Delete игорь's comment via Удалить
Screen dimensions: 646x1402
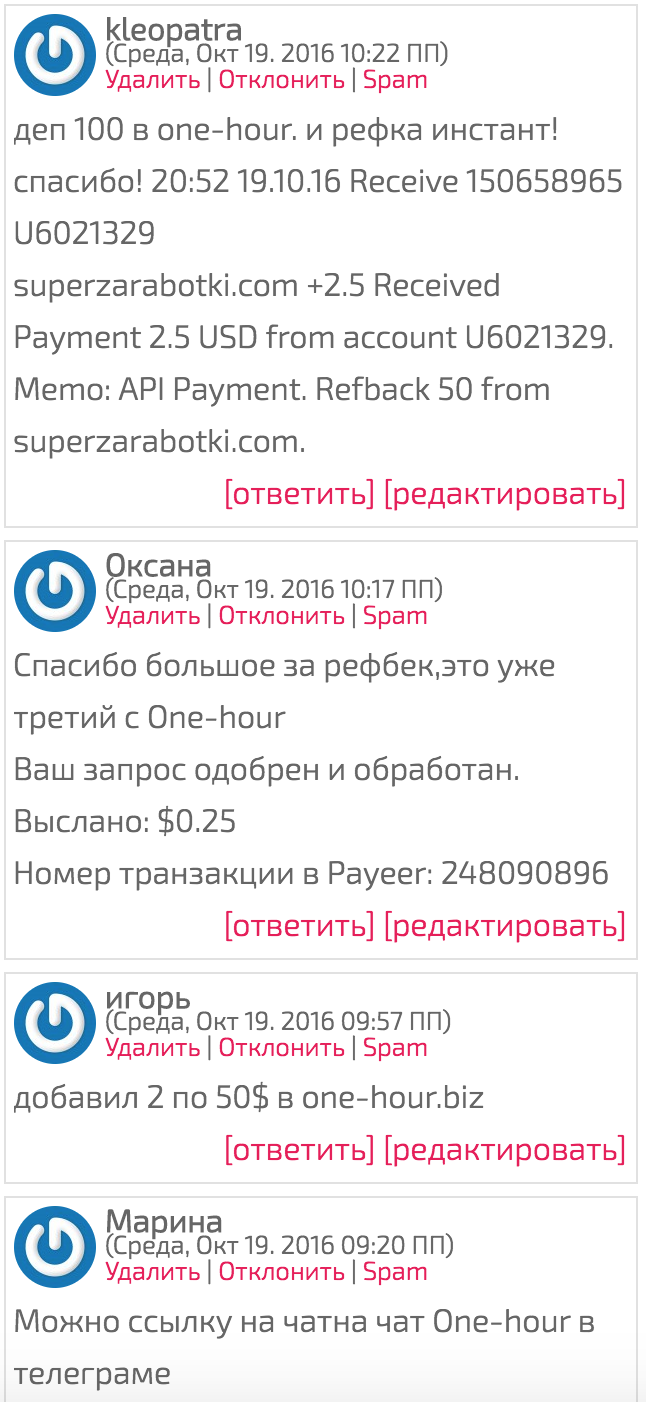tap(153, 1048)
